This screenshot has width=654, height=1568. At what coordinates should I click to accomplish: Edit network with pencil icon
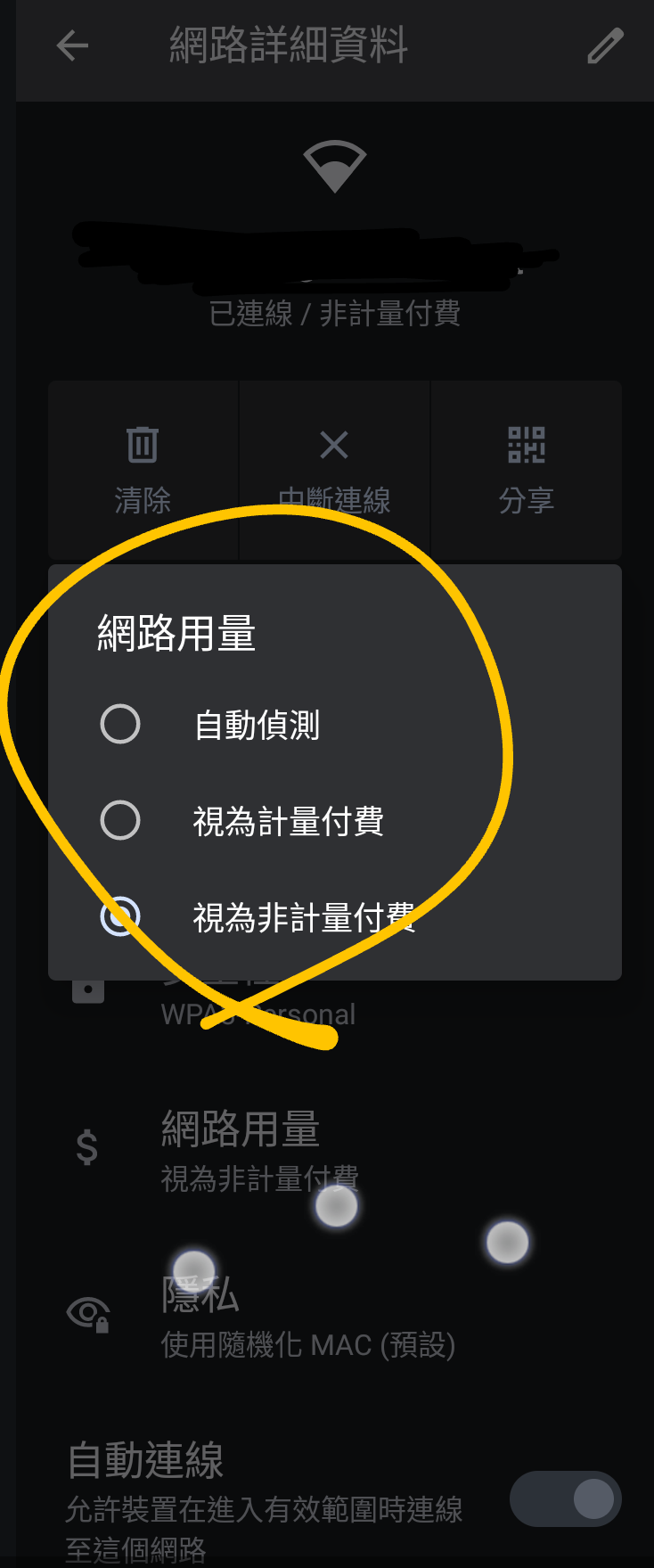coord(605,45)
